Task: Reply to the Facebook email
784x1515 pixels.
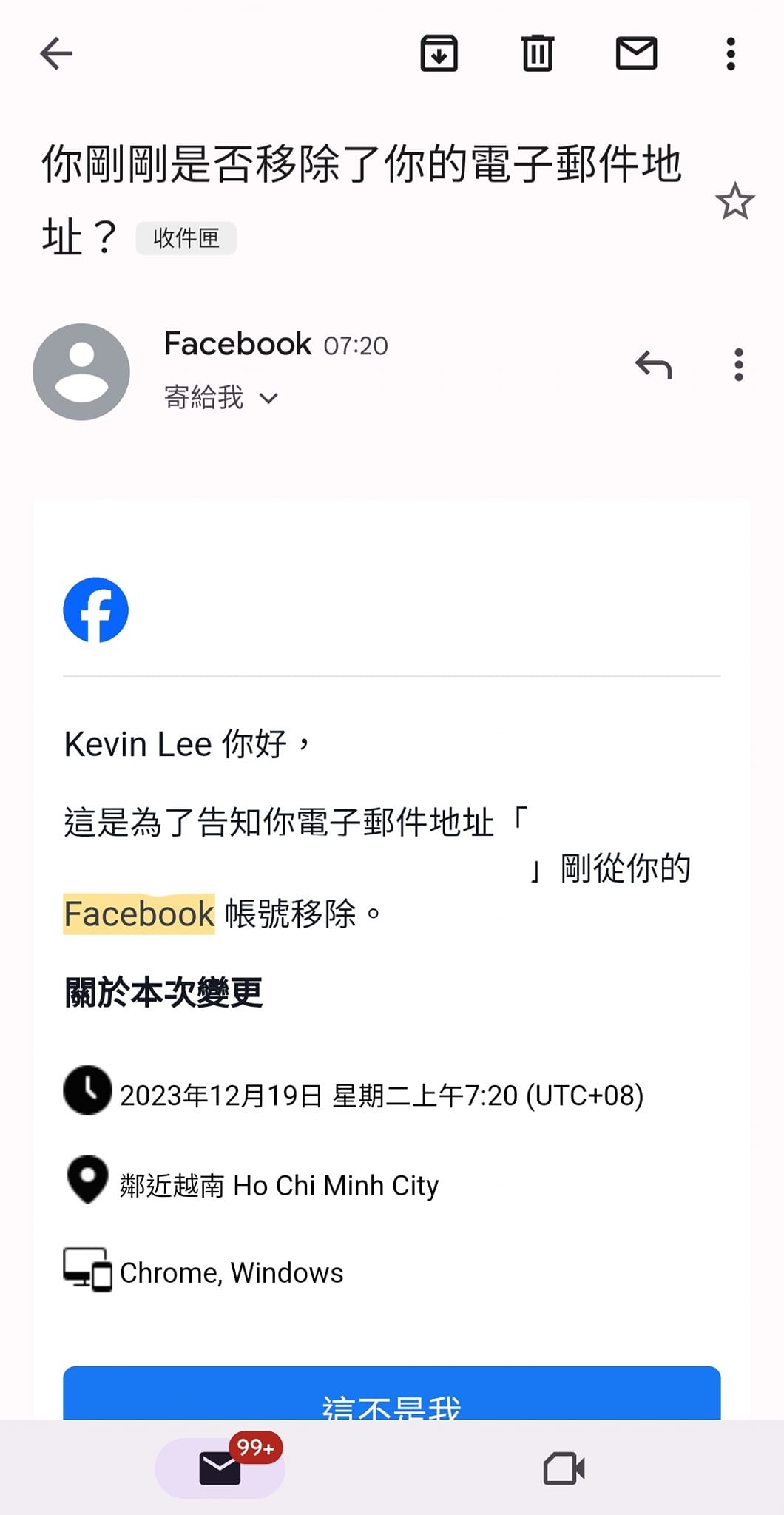Action: [x=654, y=365]
